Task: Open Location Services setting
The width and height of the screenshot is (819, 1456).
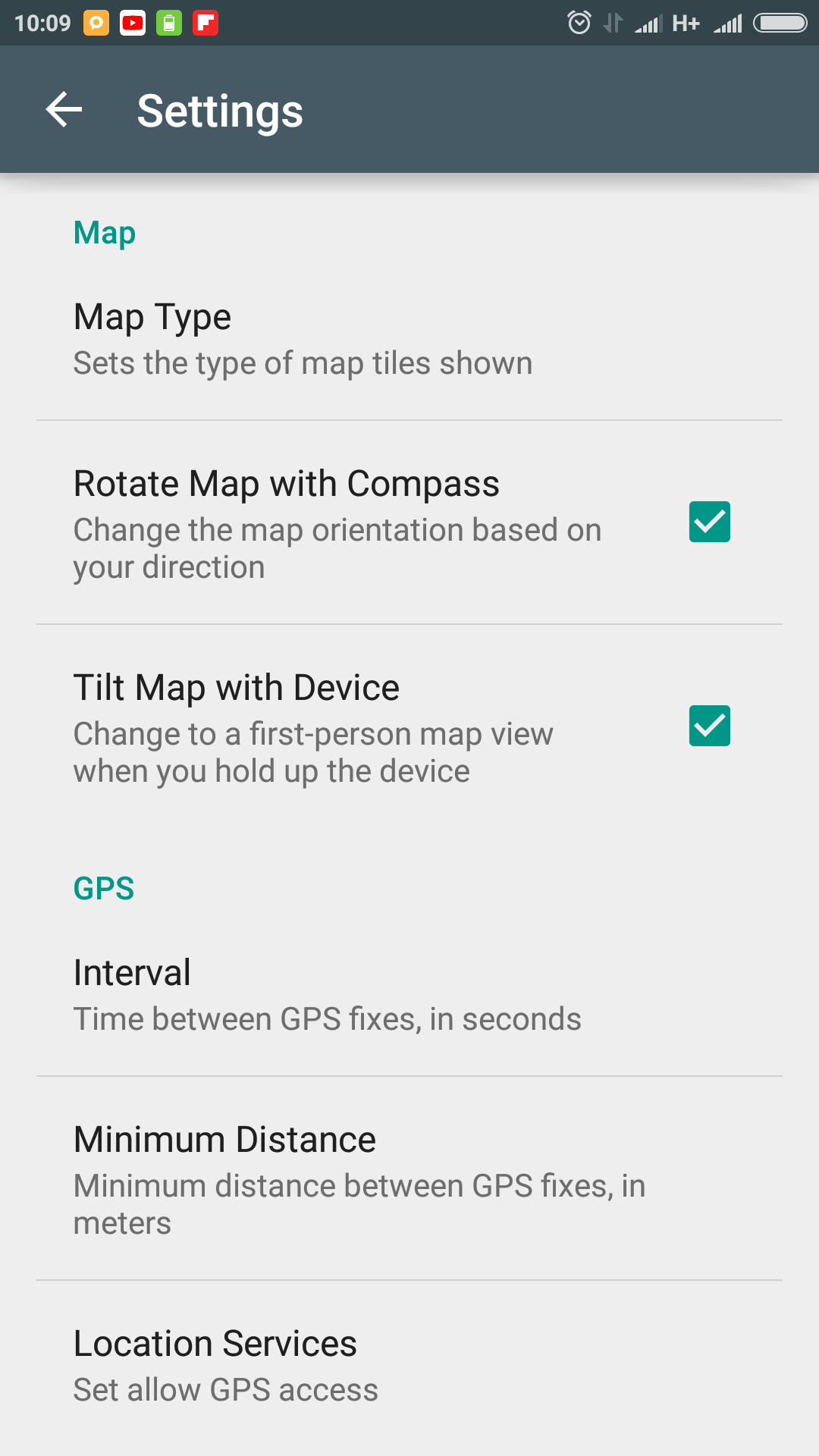Action: click(409, 1365)
